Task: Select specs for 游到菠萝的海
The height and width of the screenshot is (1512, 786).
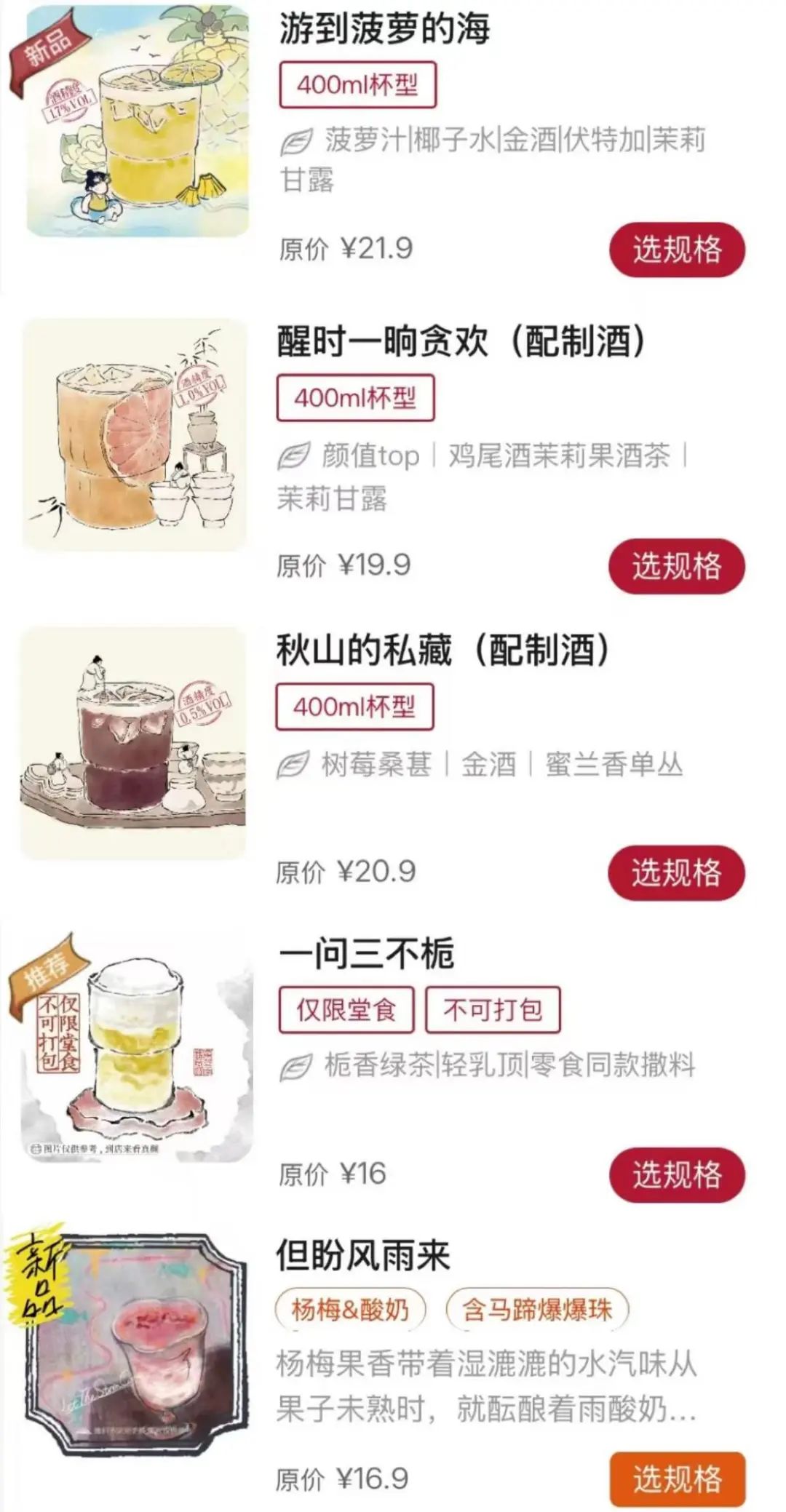Action: (x=677, y=250)
